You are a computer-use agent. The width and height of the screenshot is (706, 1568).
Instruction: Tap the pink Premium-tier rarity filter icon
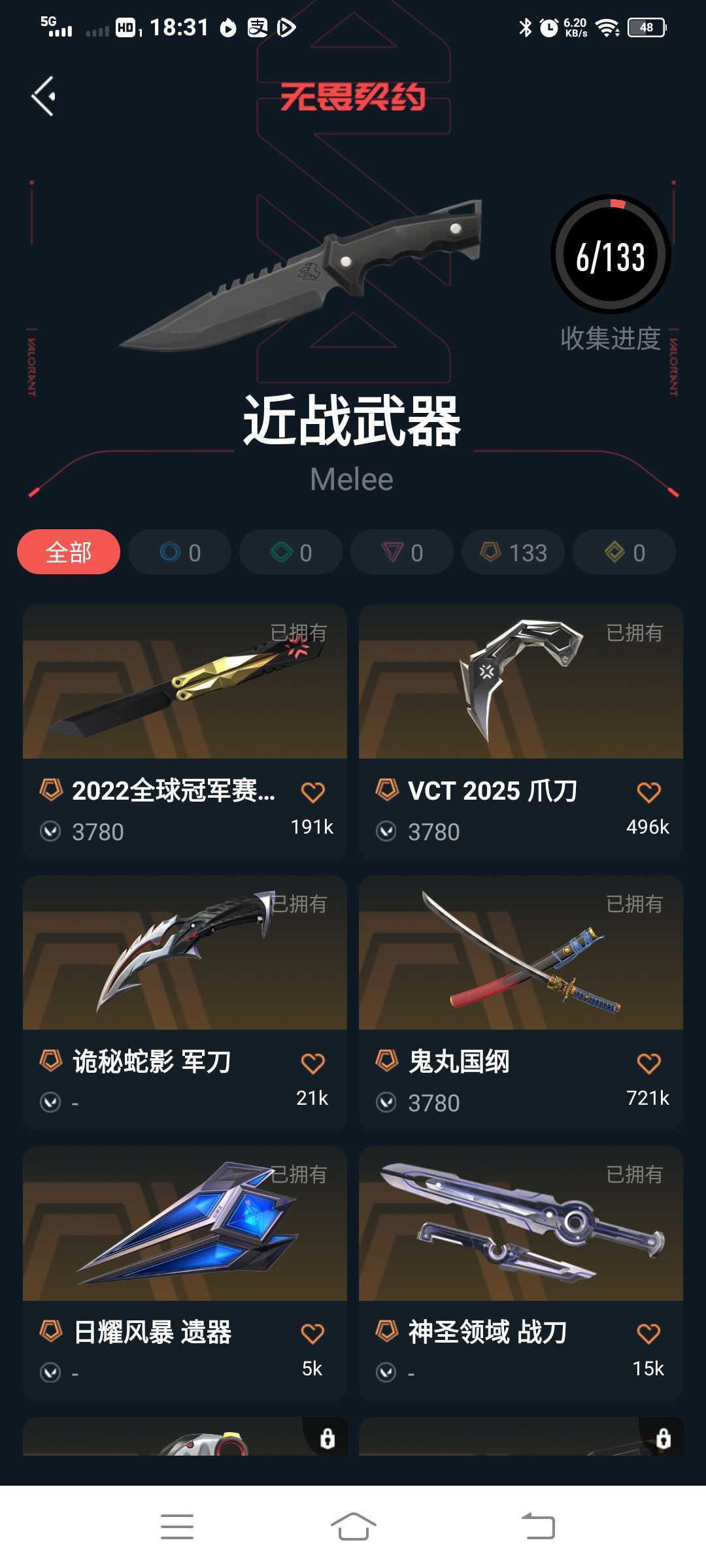(x=394, y=552)
